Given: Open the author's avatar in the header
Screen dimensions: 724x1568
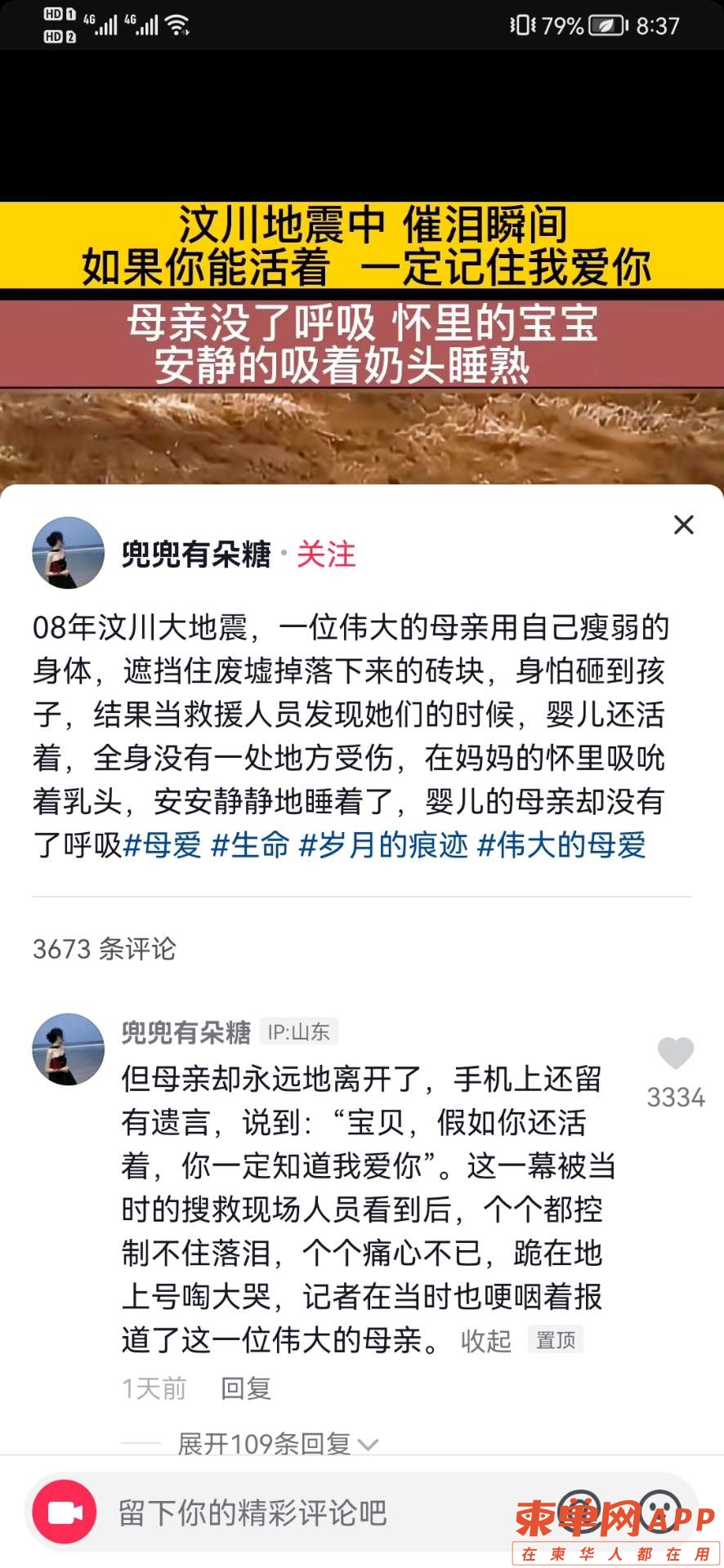Looking at the screenshot, I should (68, 553).
